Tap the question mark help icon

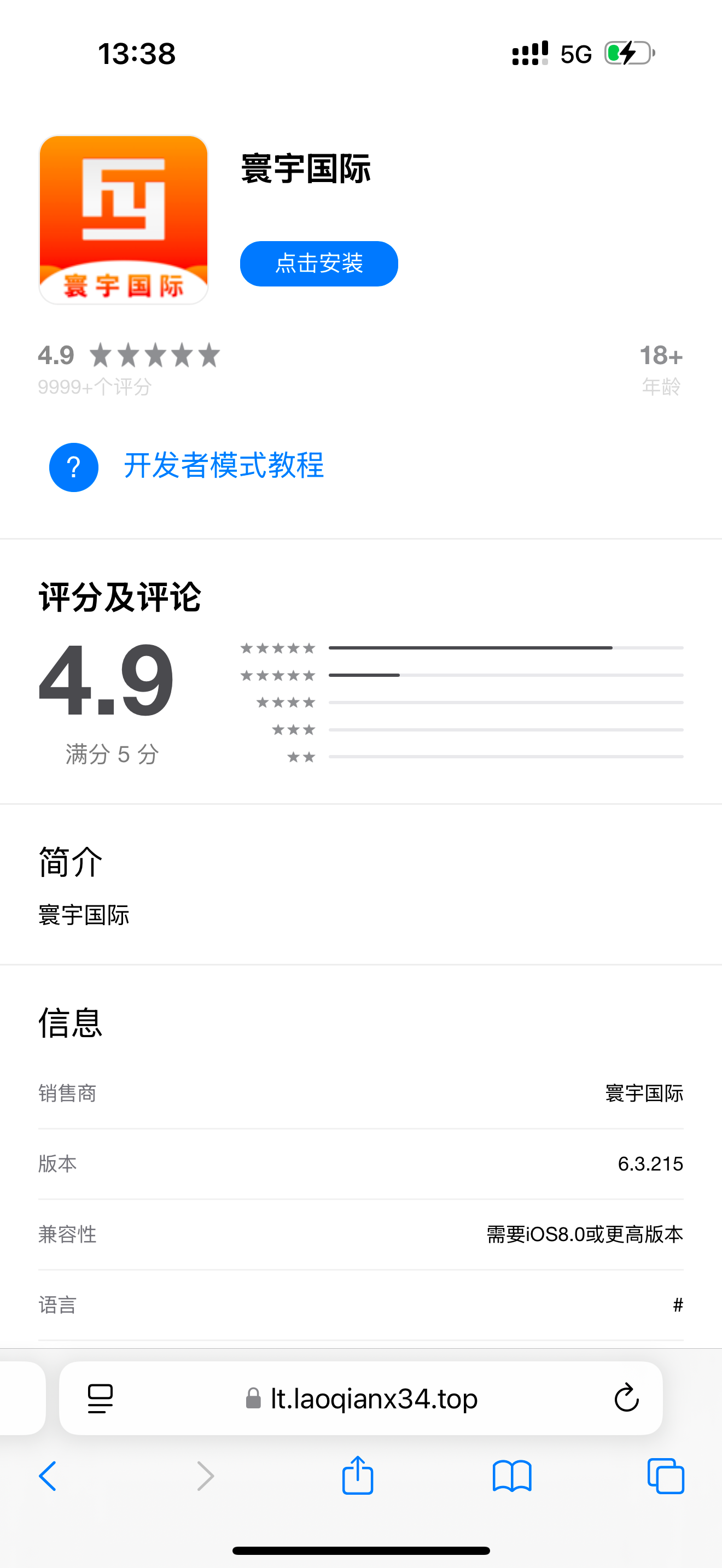pos(73,467)
